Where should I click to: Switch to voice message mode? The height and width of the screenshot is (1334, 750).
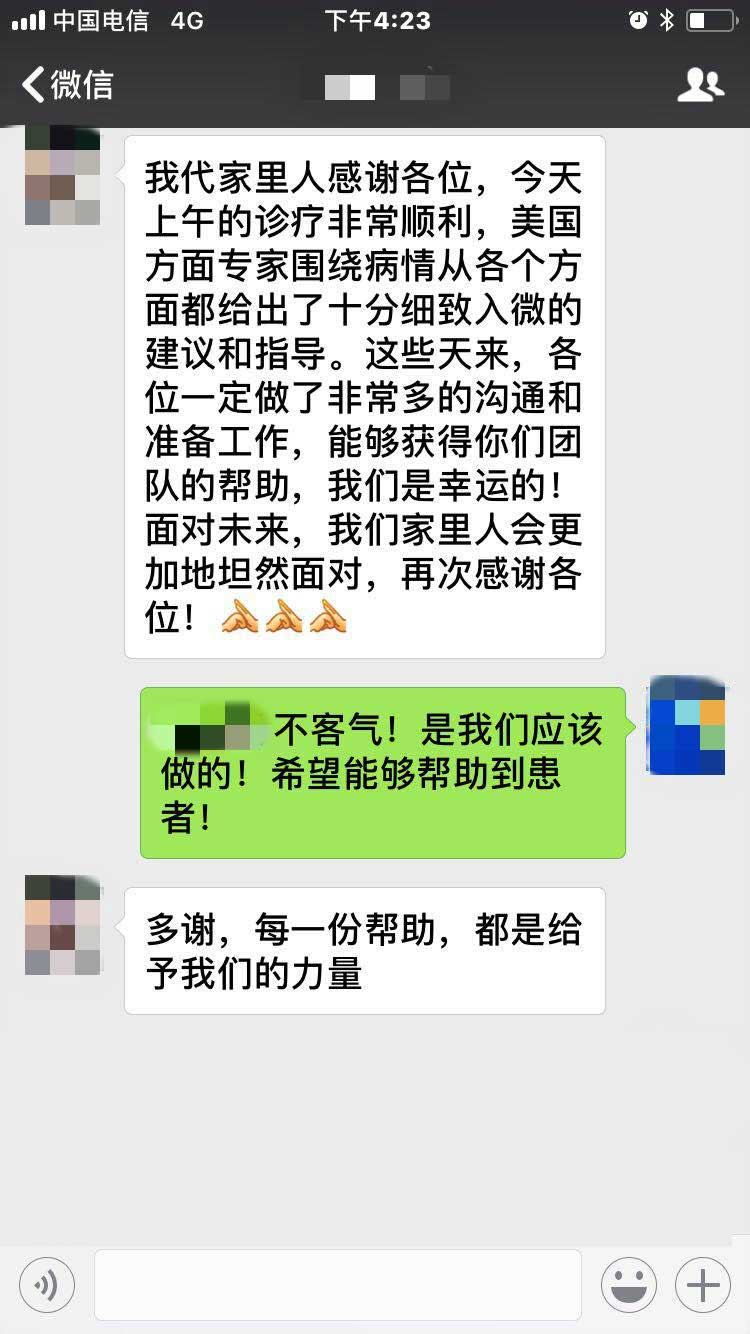(44, 1285)
